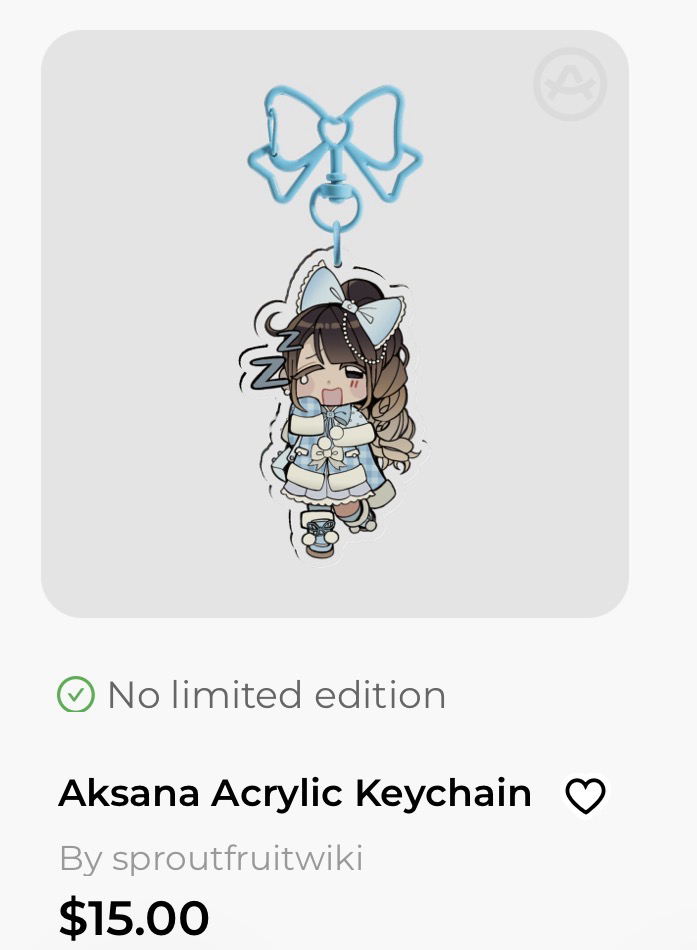Favorite the Aksana Acrylic Keychain with heart
Image resolution: width=697 pixels, height=950 pixels.
(585, 796)
